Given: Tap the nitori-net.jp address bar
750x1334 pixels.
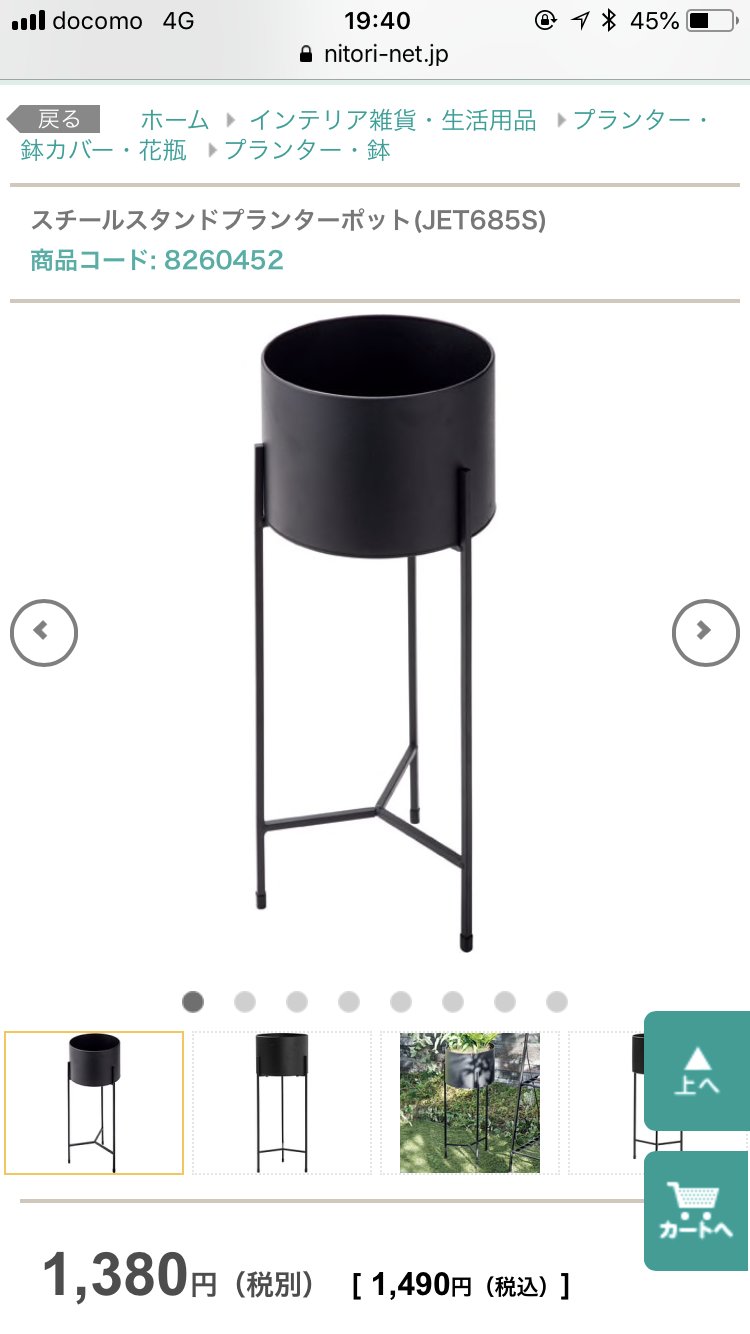Looking at the screenshot, I should pyautogui.click(x=375, y=55).
